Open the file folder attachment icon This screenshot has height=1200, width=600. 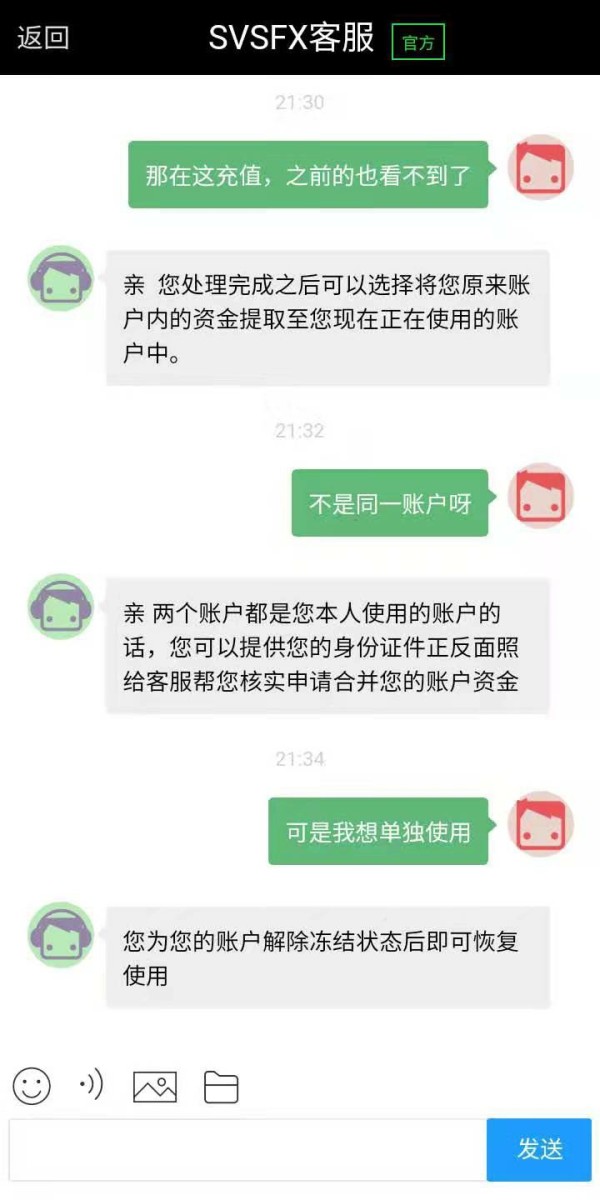tap(221, 1086)
